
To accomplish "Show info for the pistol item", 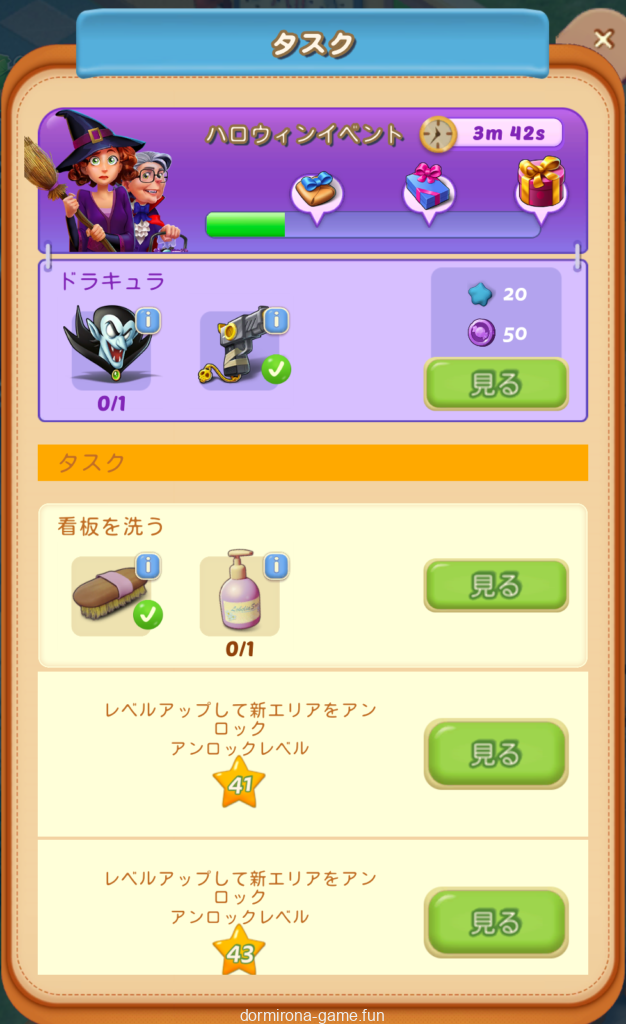I will tap(276, 320).
